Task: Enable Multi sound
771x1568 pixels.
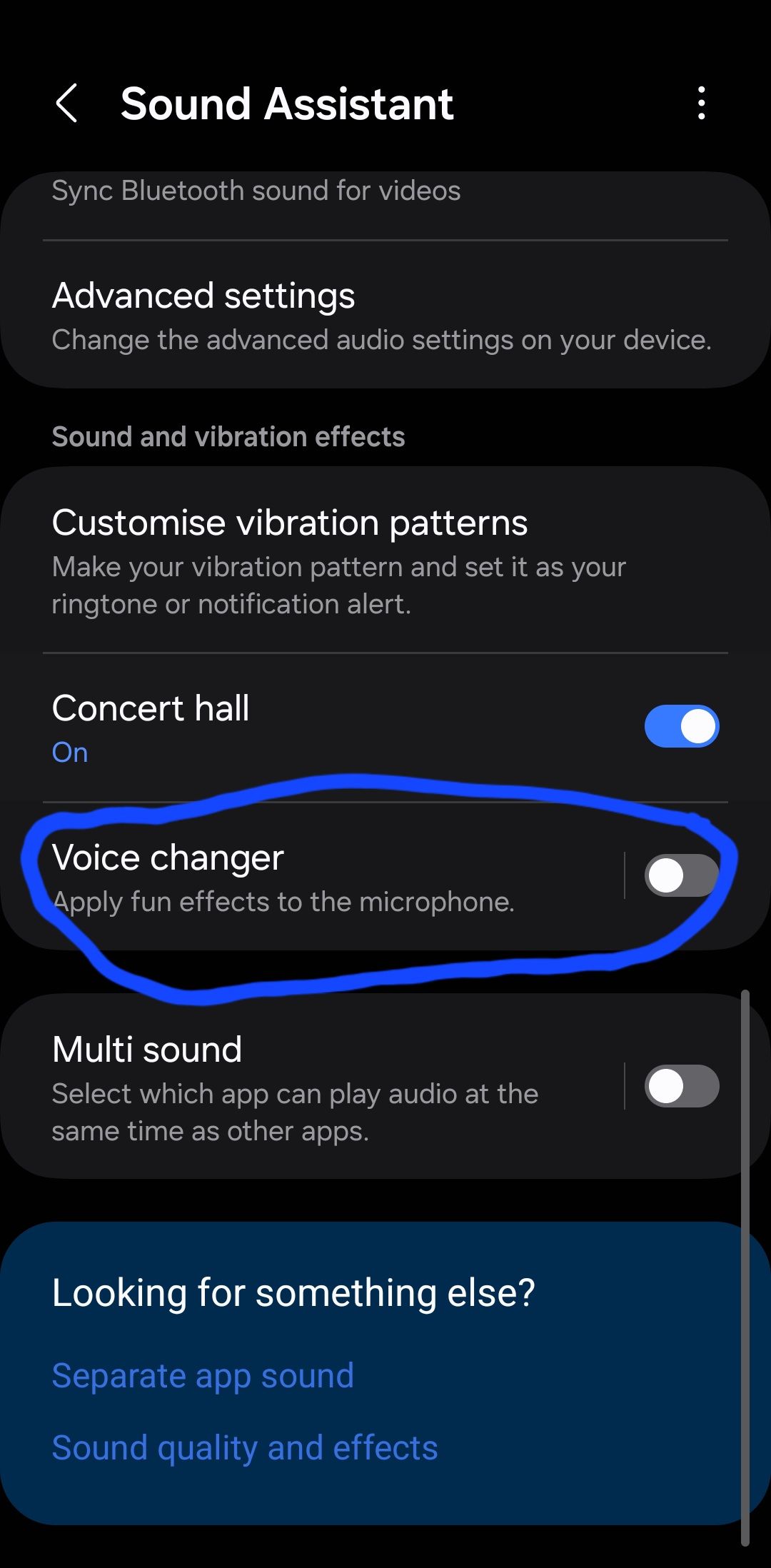Action: 681,1087
